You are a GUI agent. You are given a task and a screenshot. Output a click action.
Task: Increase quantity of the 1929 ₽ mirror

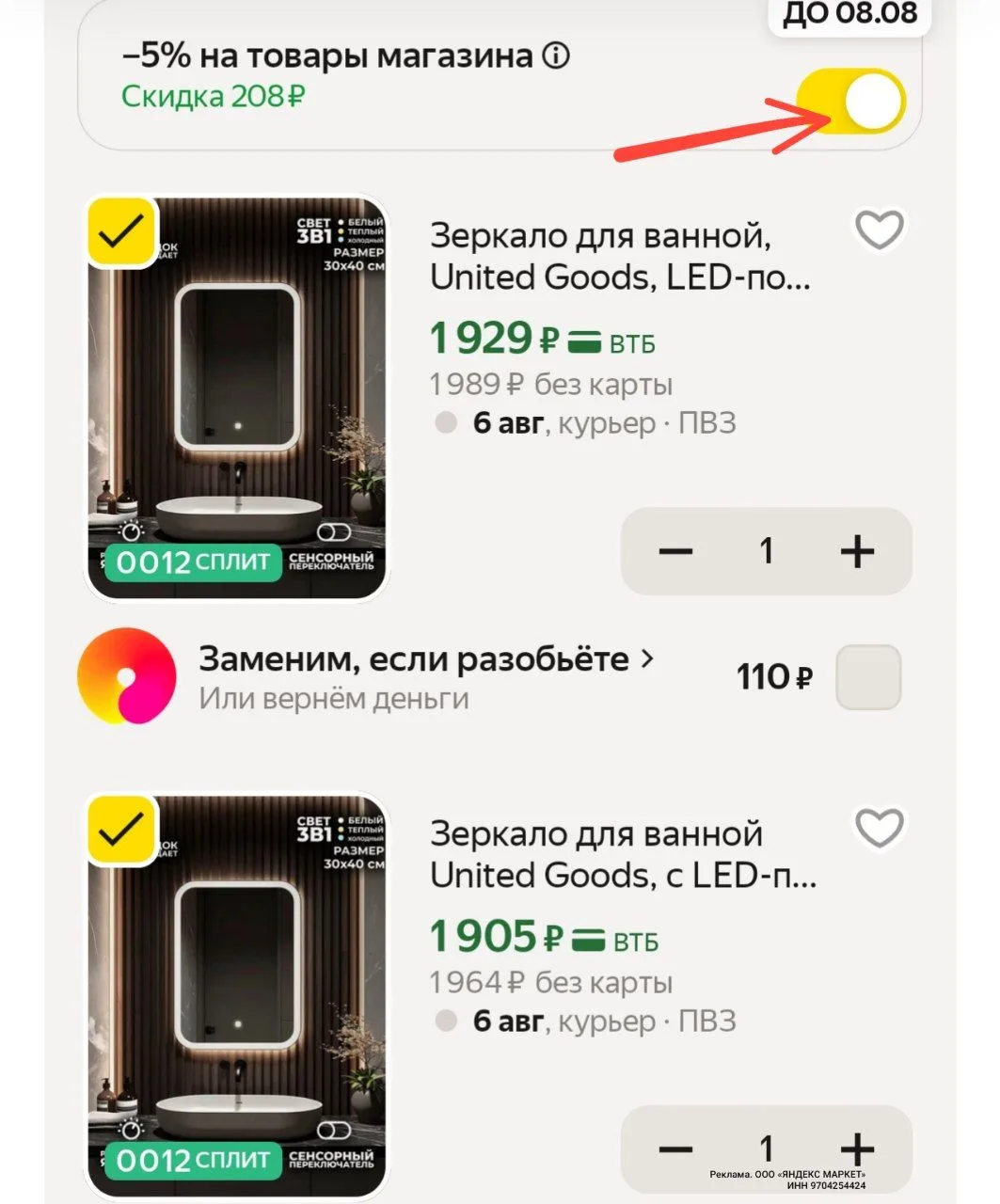click(x=857, y=551)
